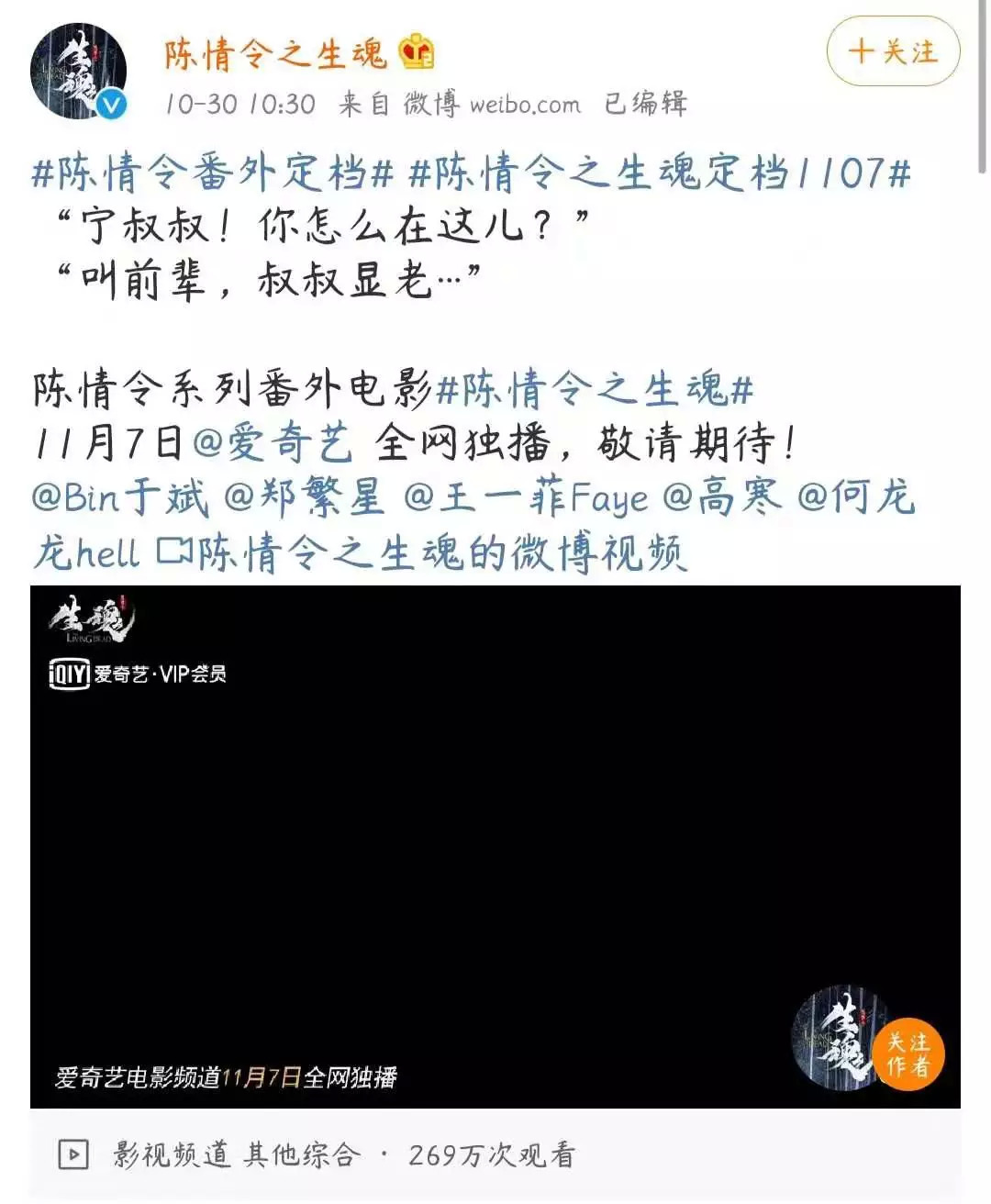Open the @Bin于斌 profile mention

coord(120,498)
